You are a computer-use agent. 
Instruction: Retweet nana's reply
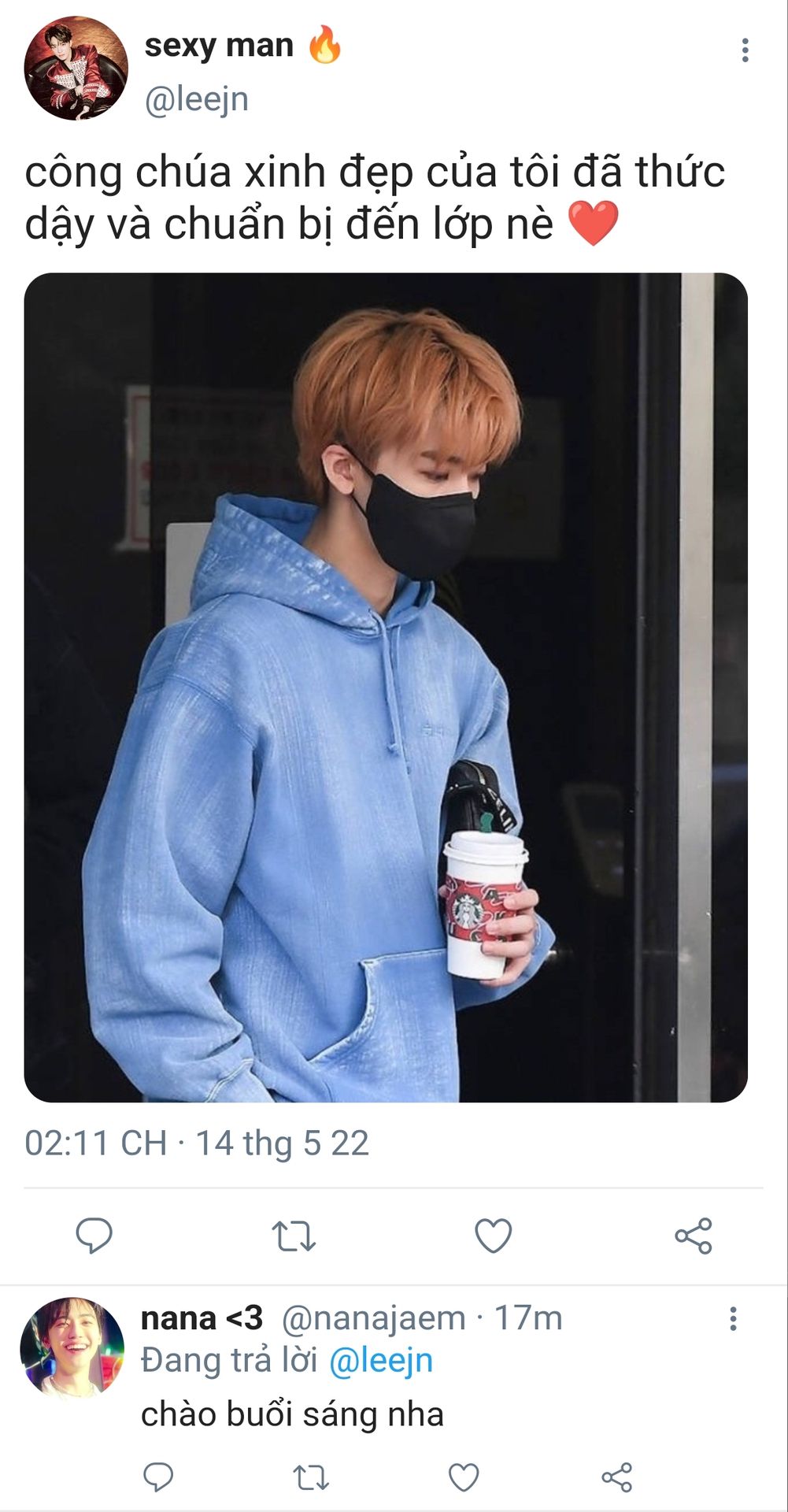[311, 1477]
